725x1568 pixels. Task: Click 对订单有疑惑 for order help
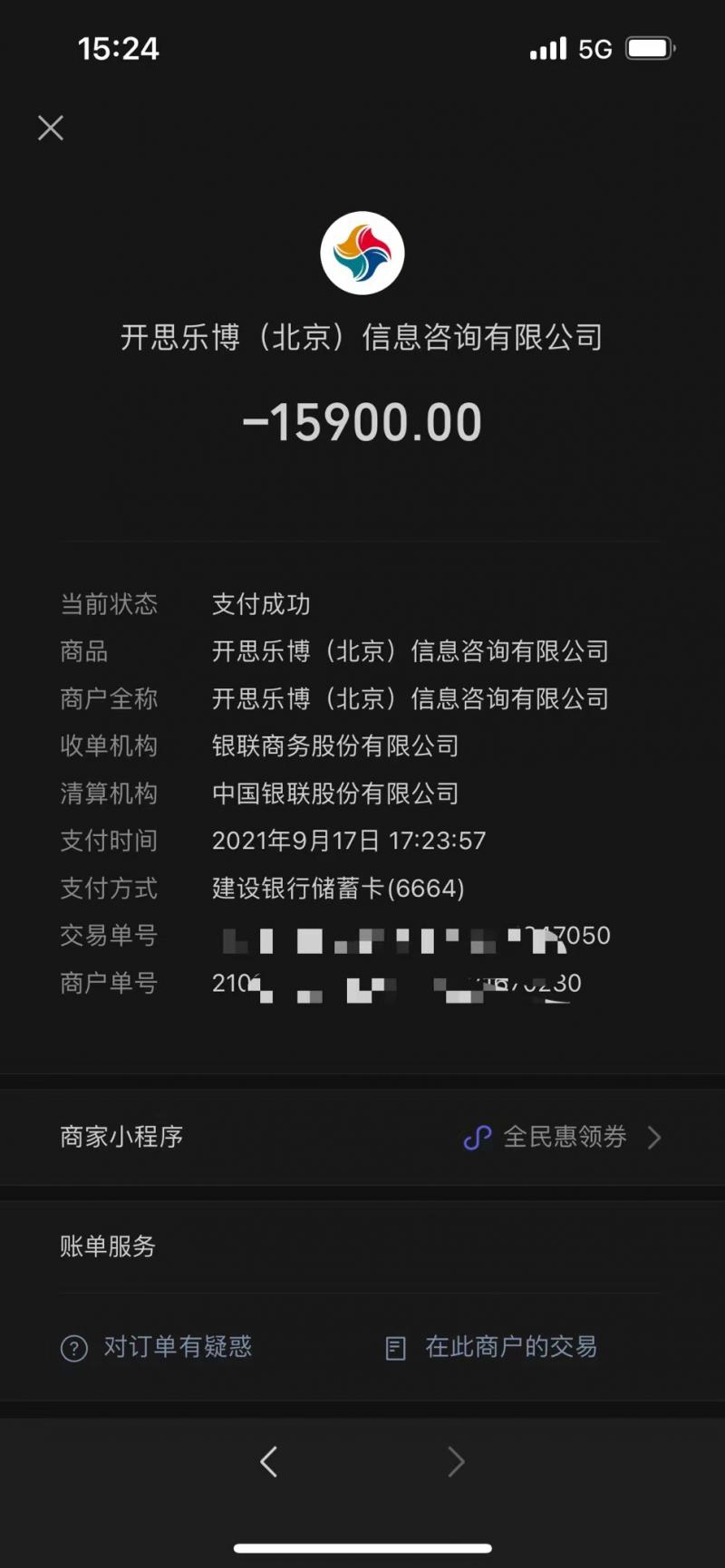click(x=179, y=1348)
